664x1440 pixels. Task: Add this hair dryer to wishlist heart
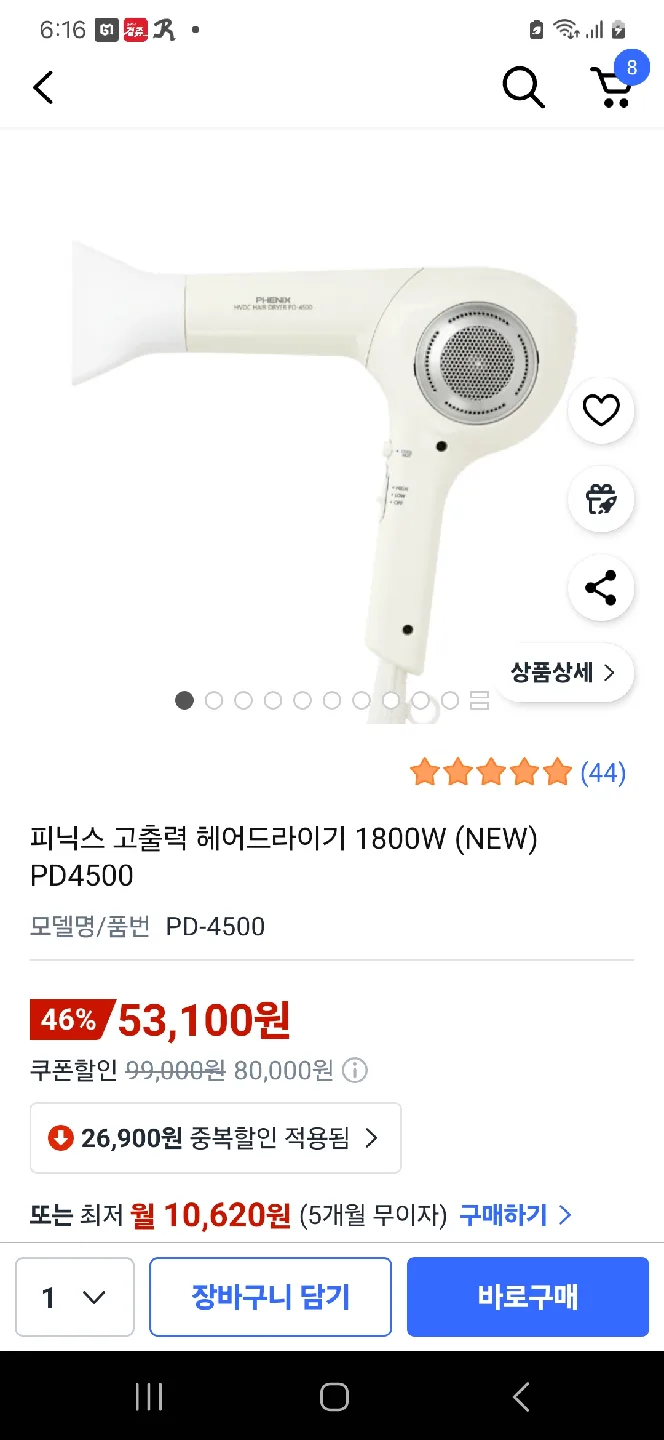601,411
